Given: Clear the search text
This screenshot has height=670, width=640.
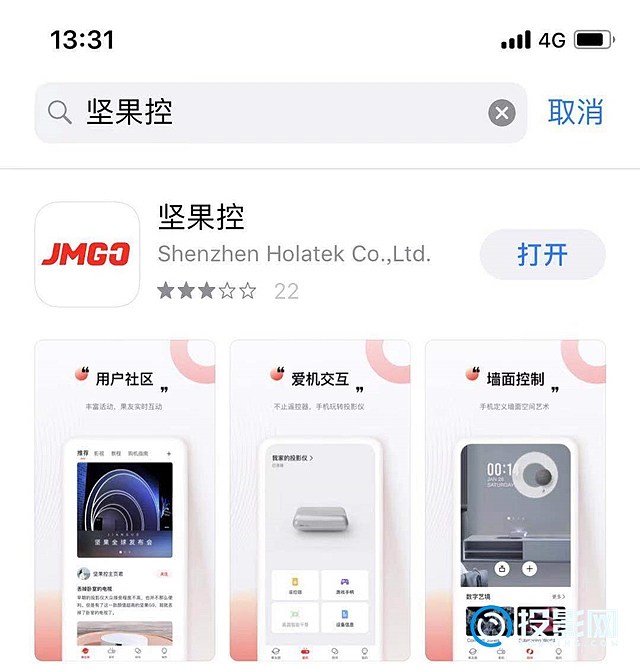Looking at the screenshot, I should pyautogui.click(x=502, y=113).
